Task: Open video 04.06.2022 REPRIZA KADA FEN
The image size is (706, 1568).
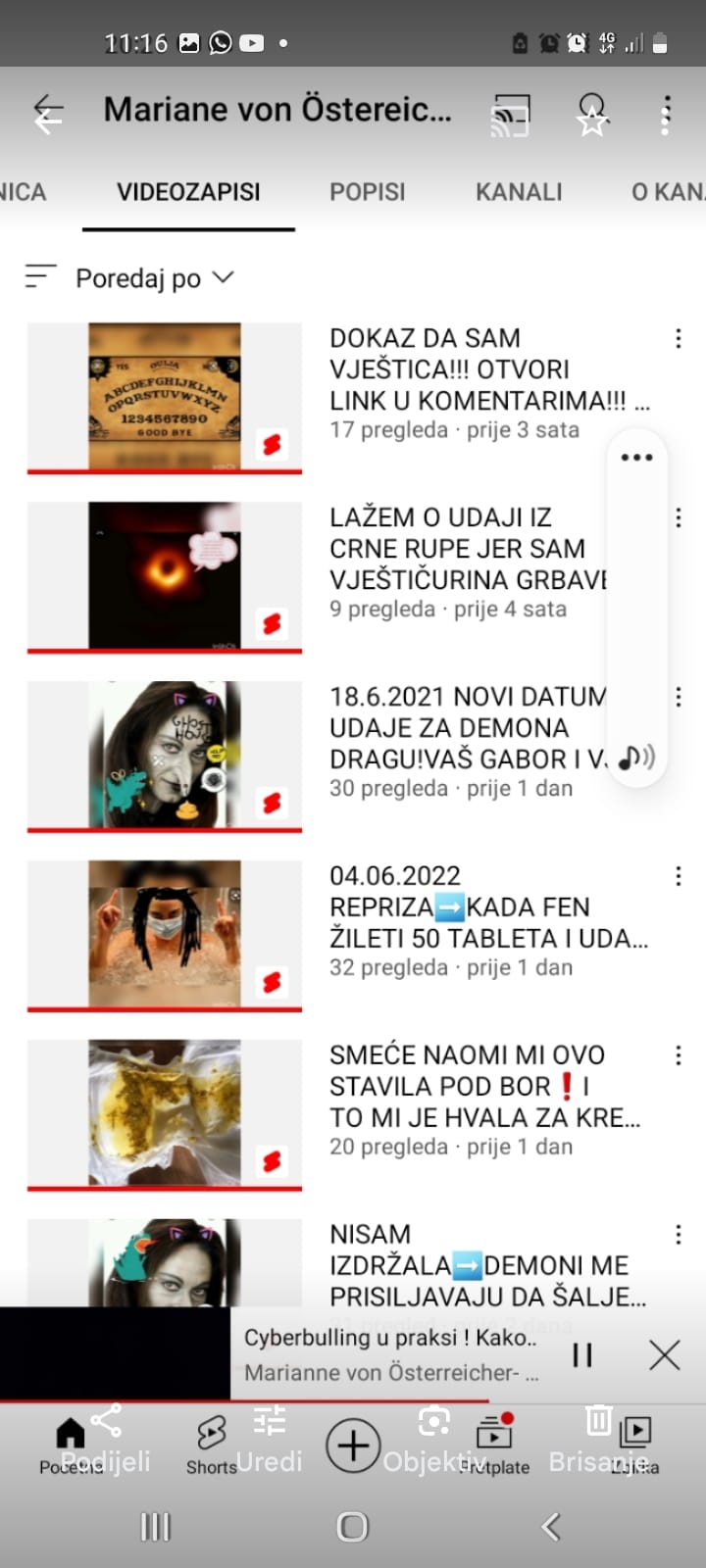Action: coord(165,934)
